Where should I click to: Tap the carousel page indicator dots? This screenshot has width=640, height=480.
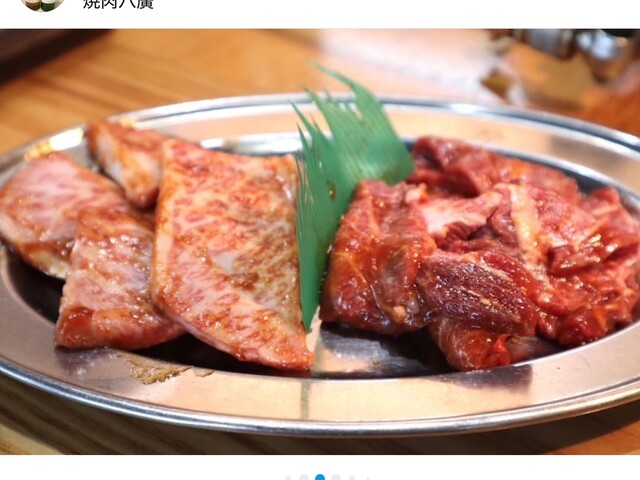pyautogui.click(x=320, y=477)
